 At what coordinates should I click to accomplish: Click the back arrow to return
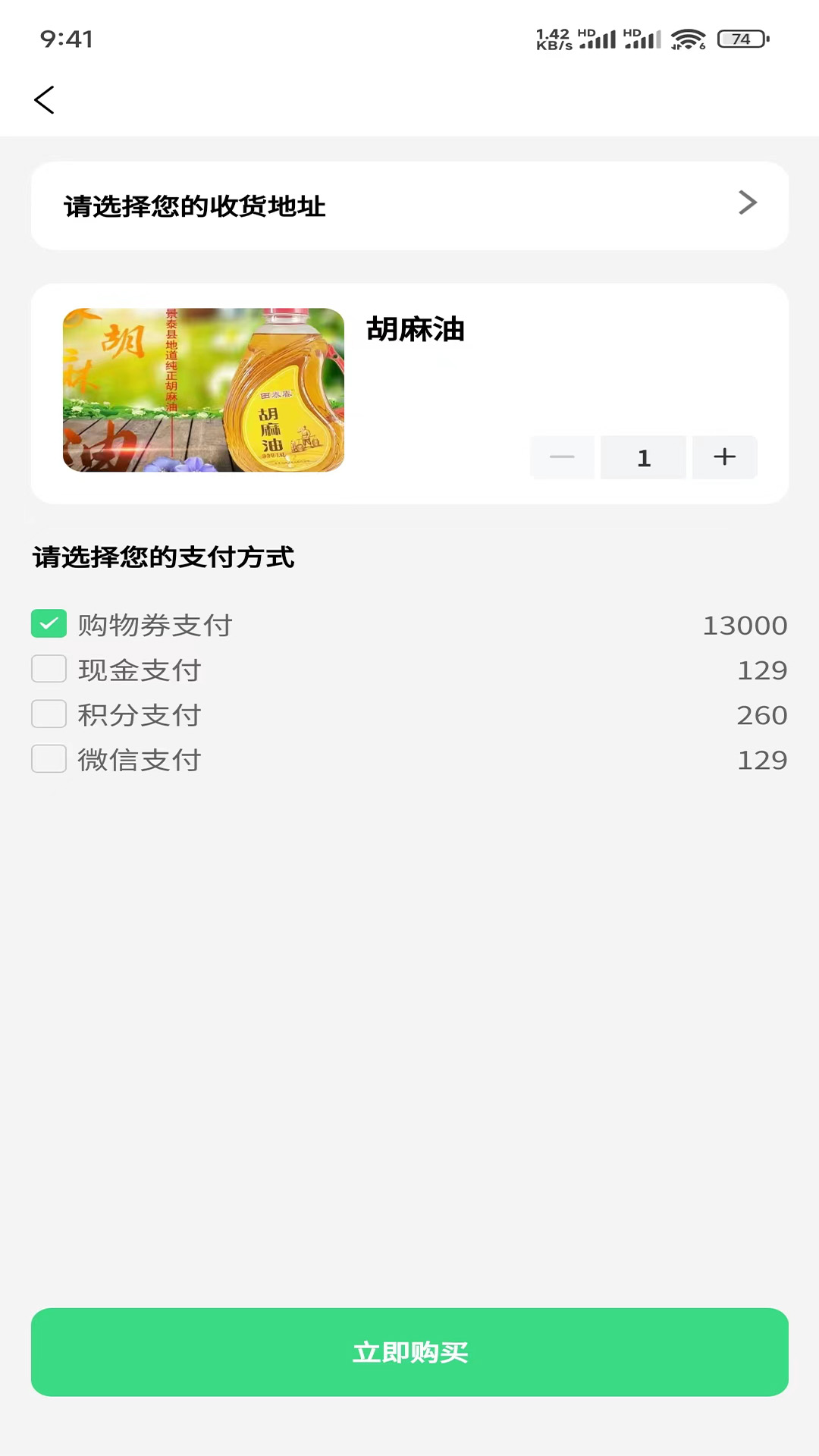tap(44, 99)
